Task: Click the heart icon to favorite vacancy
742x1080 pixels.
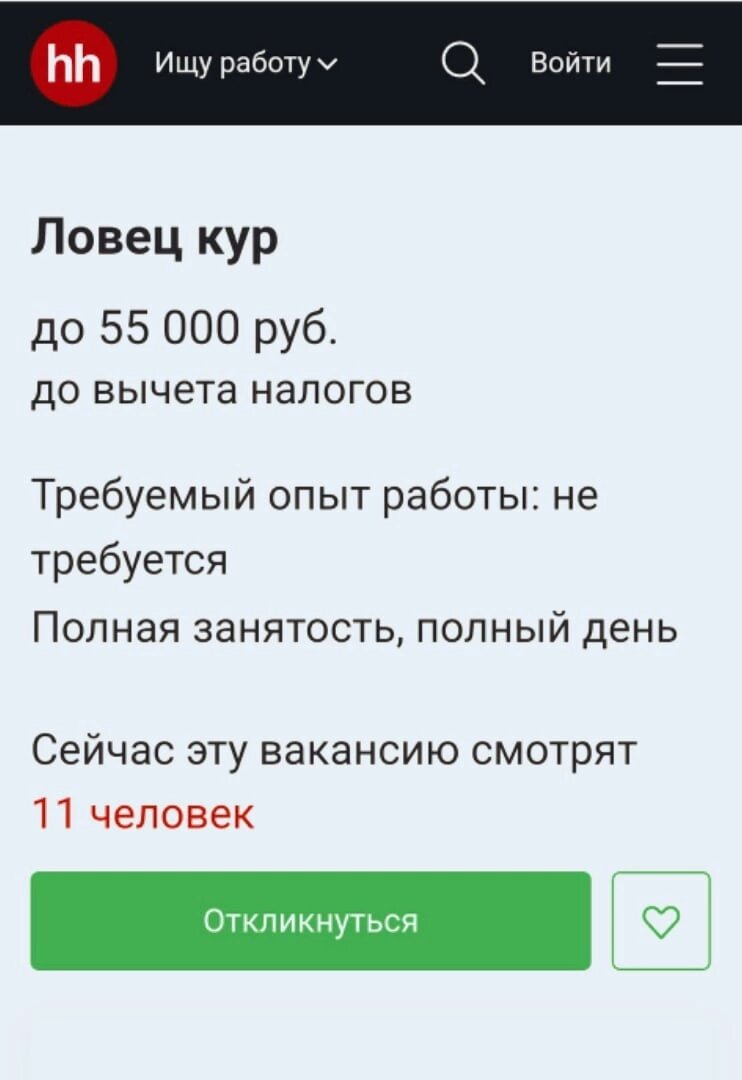Action: [662, 919]
